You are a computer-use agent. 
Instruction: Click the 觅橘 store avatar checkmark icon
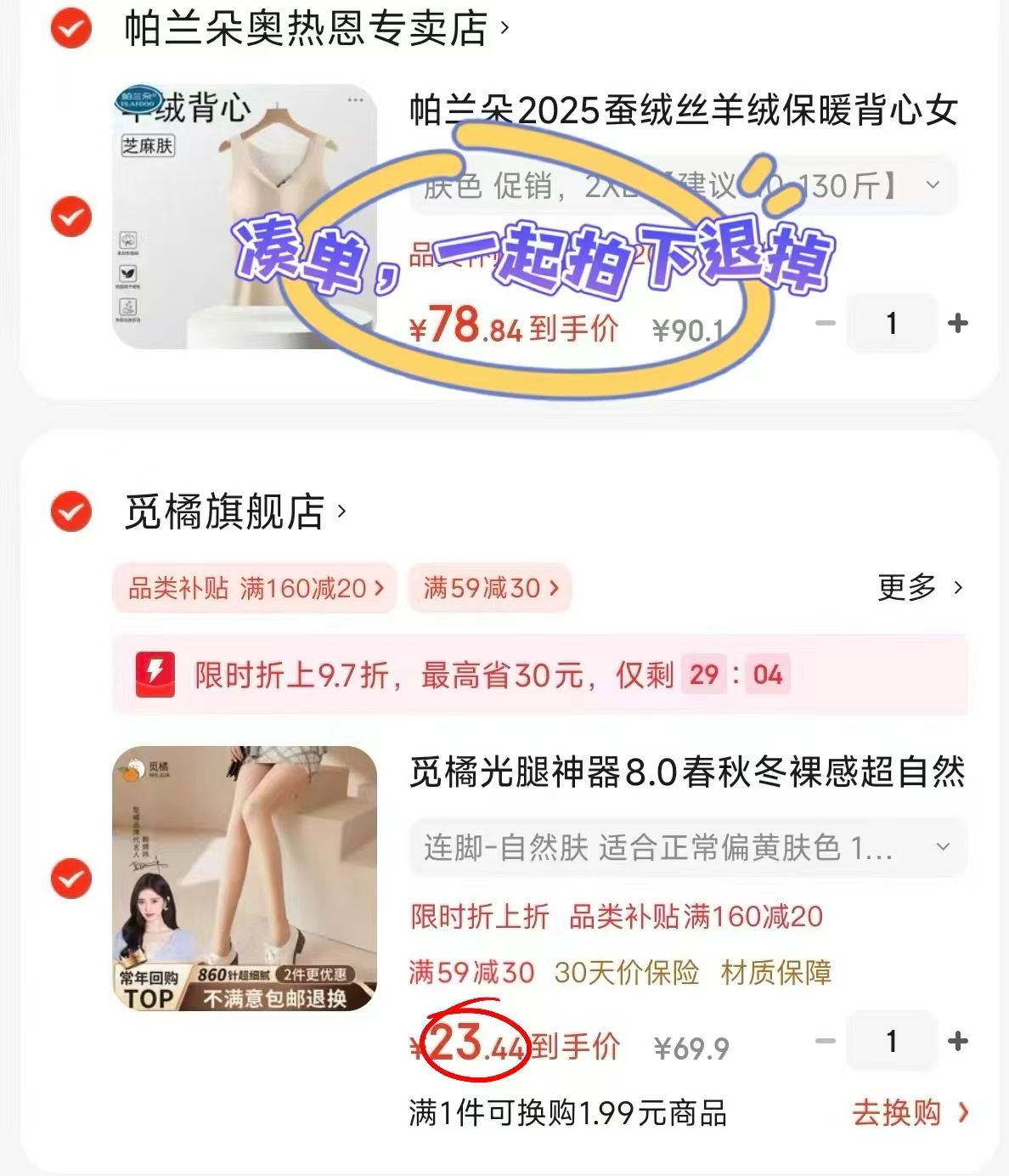(x=70, y=511)
